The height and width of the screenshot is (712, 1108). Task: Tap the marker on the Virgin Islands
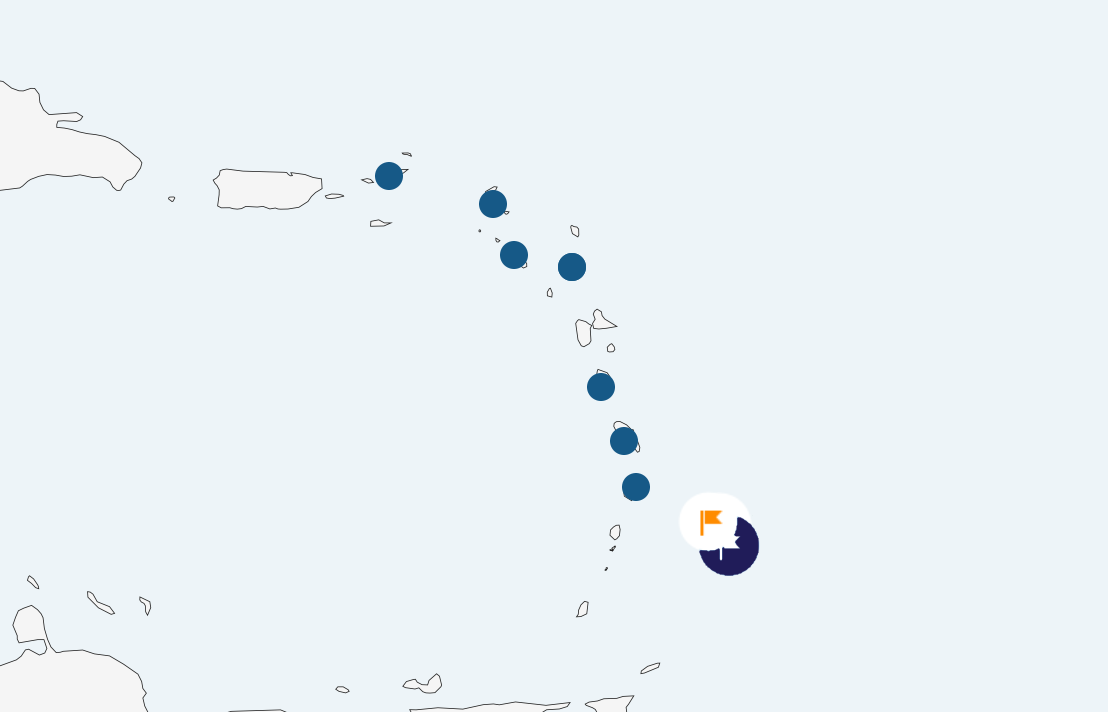click(x=389, y=176)
